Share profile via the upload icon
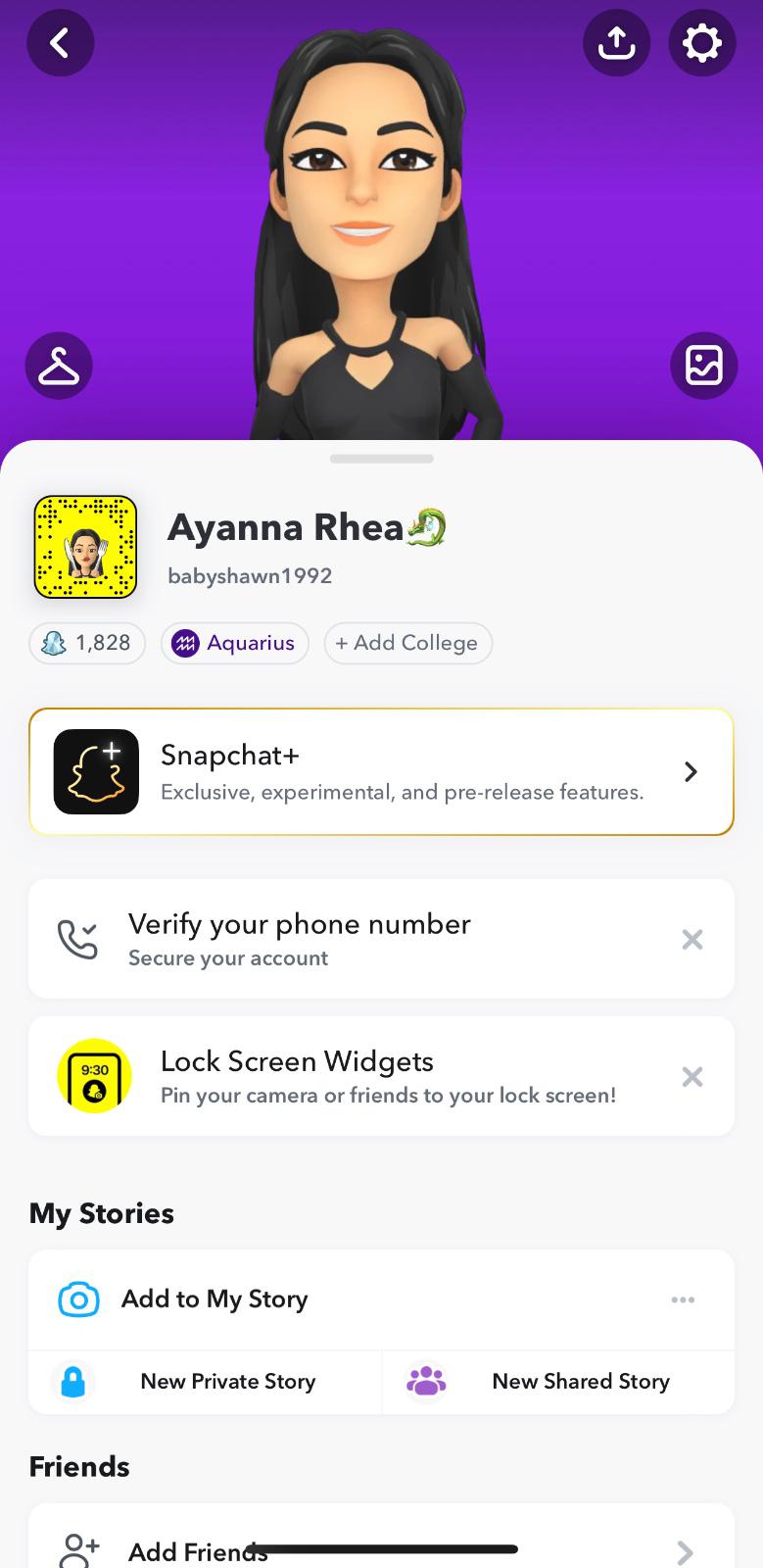Viewport: 763px width, 1568px height. 616,43
